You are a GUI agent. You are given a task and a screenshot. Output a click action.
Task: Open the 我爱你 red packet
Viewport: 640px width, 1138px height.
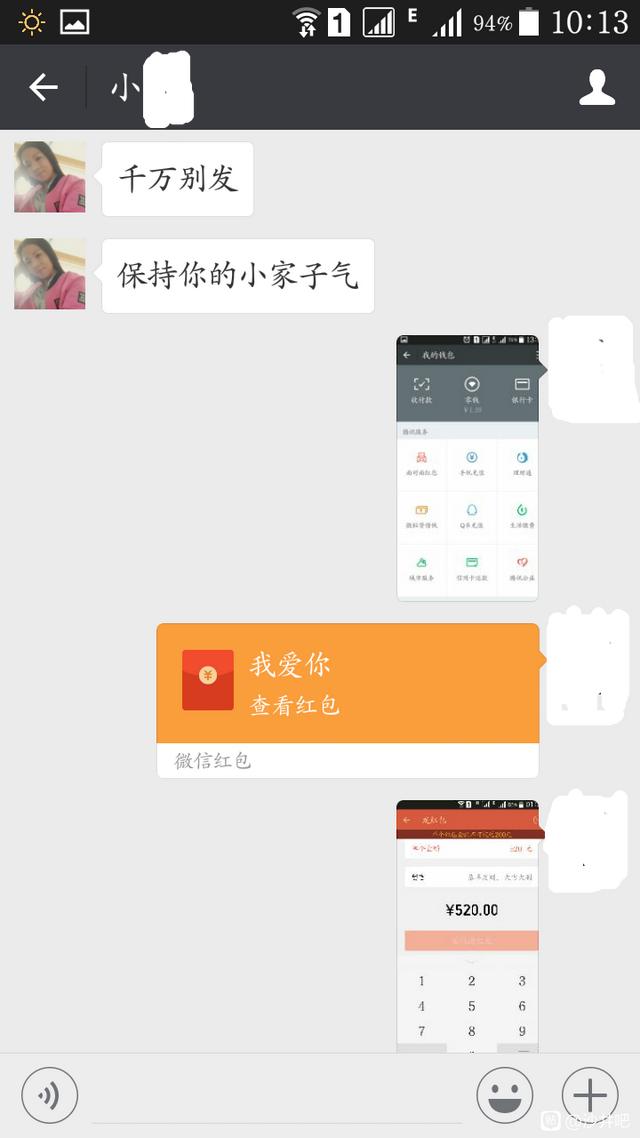click(347, 684)
